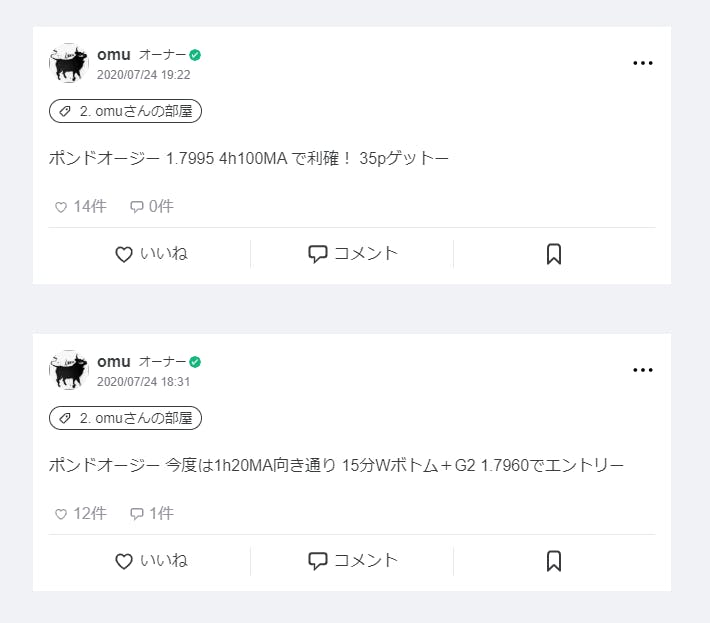Screen dimensions: 710x623
Task: Open the room tag chip on the 18:31 post
Action: 125,418
